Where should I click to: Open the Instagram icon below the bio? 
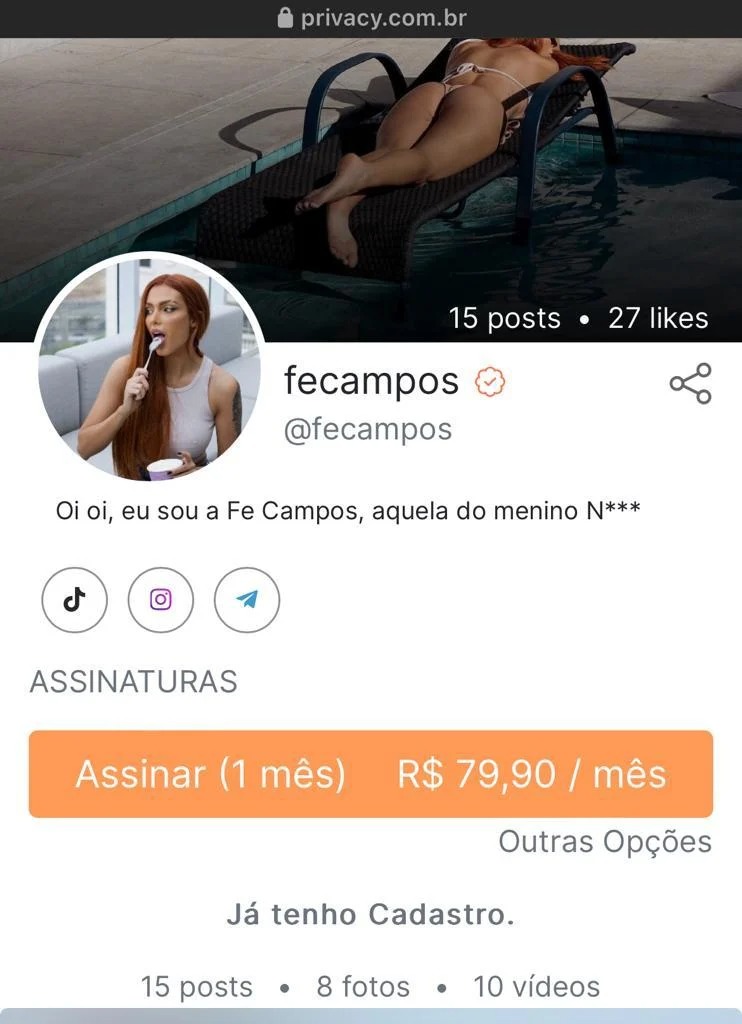click(x=161, y=600)
